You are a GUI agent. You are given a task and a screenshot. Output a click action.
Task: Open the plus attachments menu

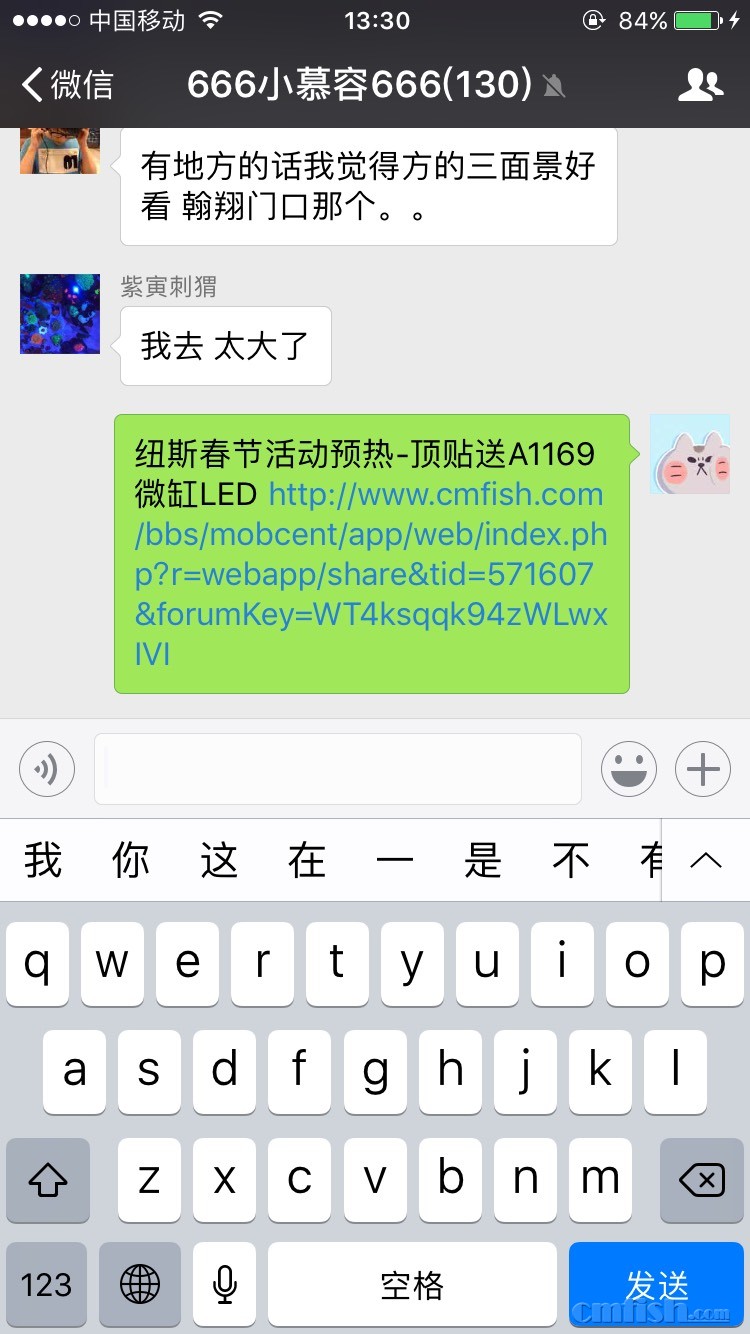pyautogui.click(x=703, y=769)
